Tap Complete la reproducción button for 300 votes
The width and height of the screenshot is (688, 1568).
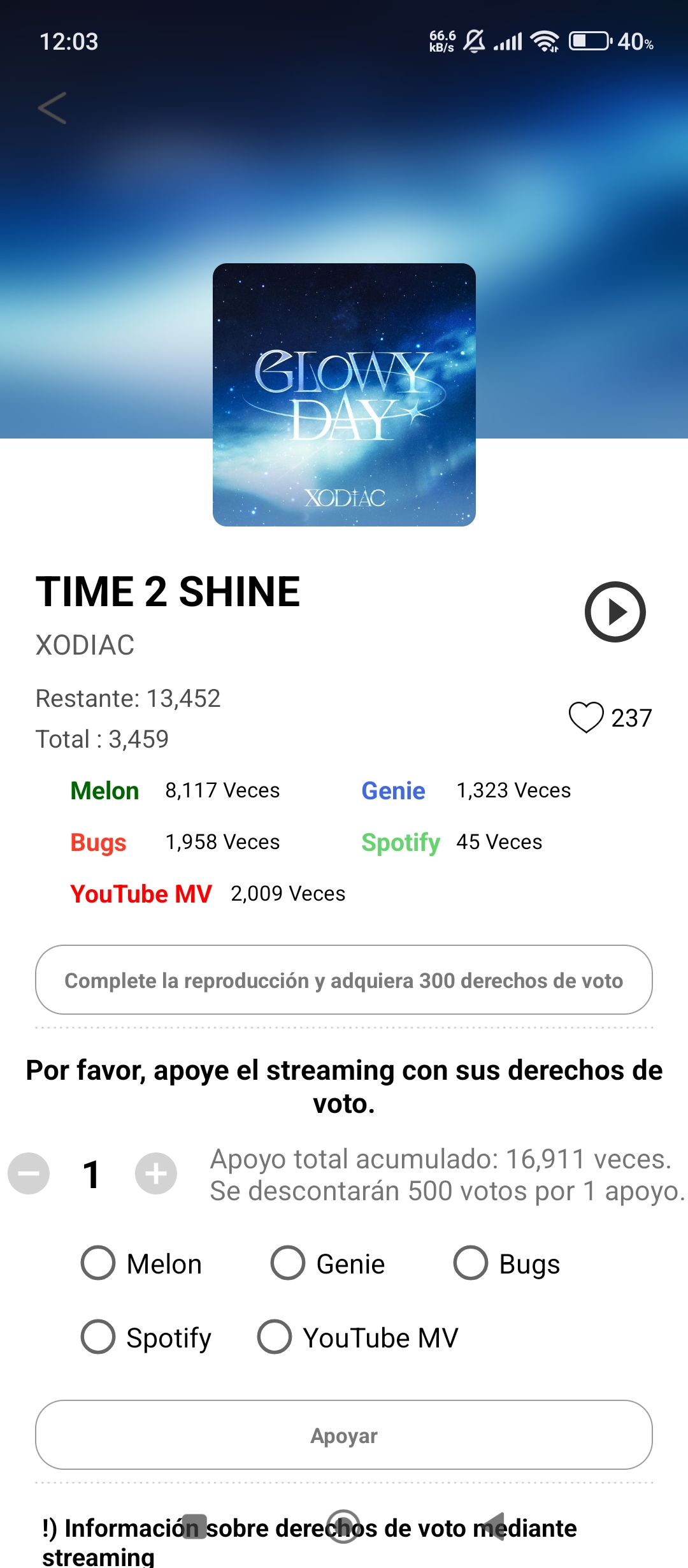[x=344, y=980]
